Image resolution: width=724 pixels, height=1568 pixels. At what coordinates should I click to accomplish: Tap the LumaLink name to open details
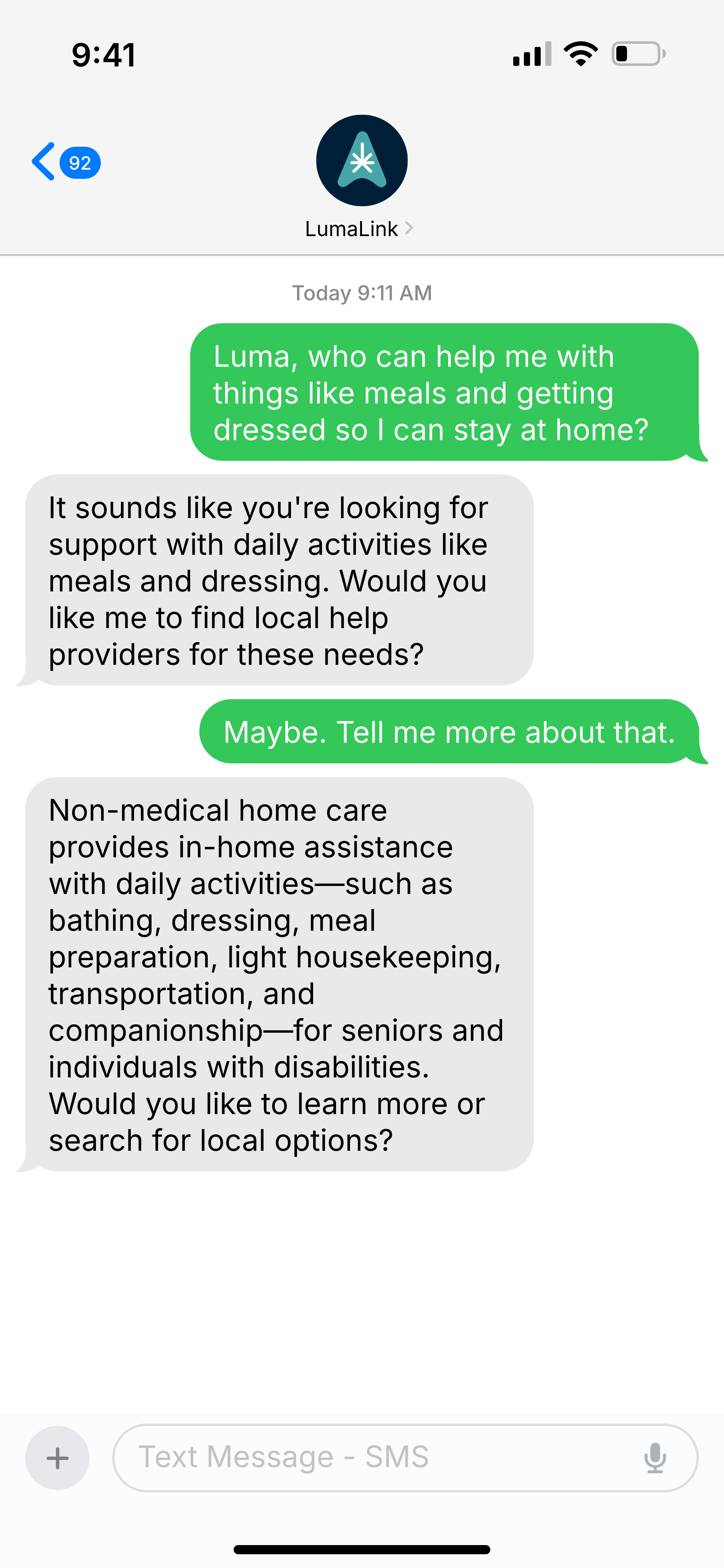click(x=352, y=228)
